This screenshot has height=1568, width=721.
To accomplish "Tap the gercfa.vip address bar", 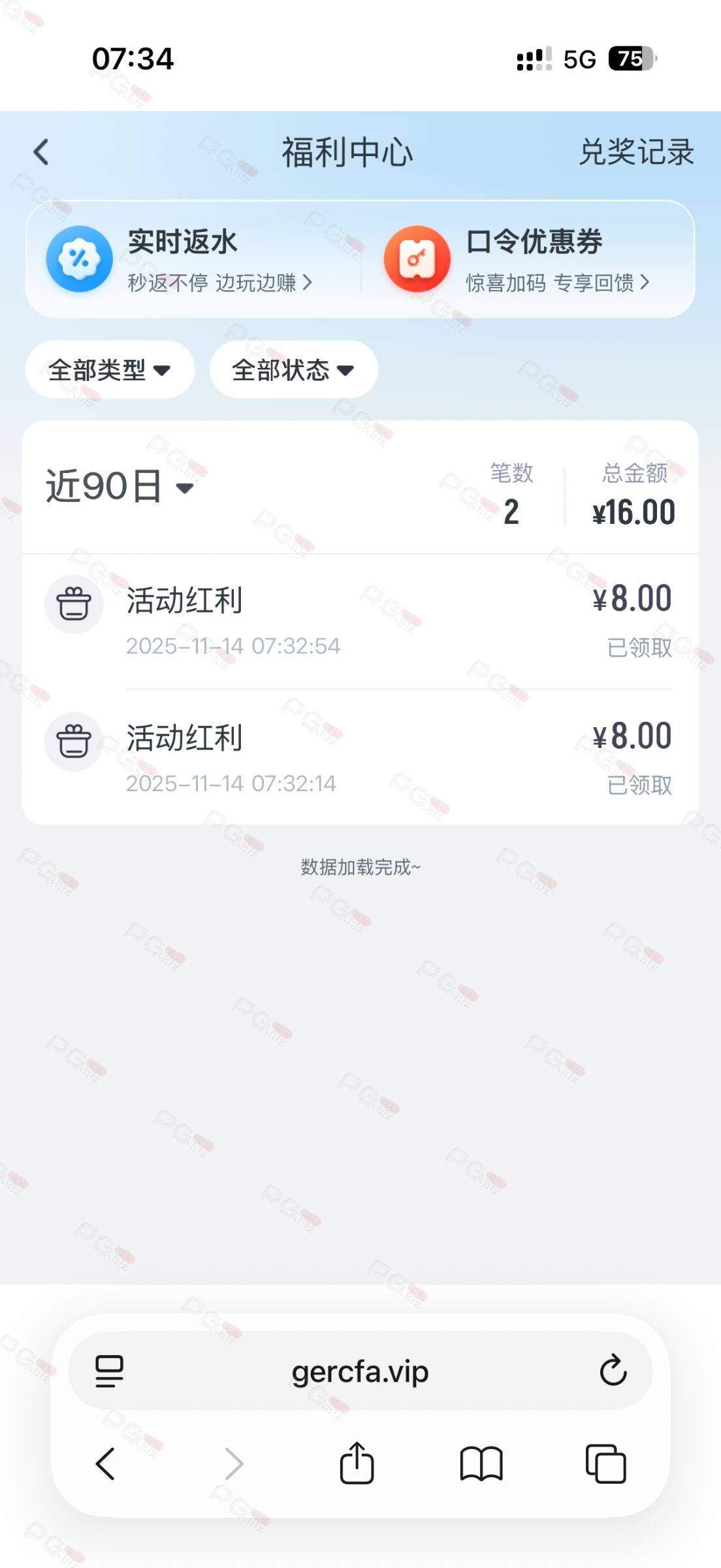I will click(x=360, y=1371).
